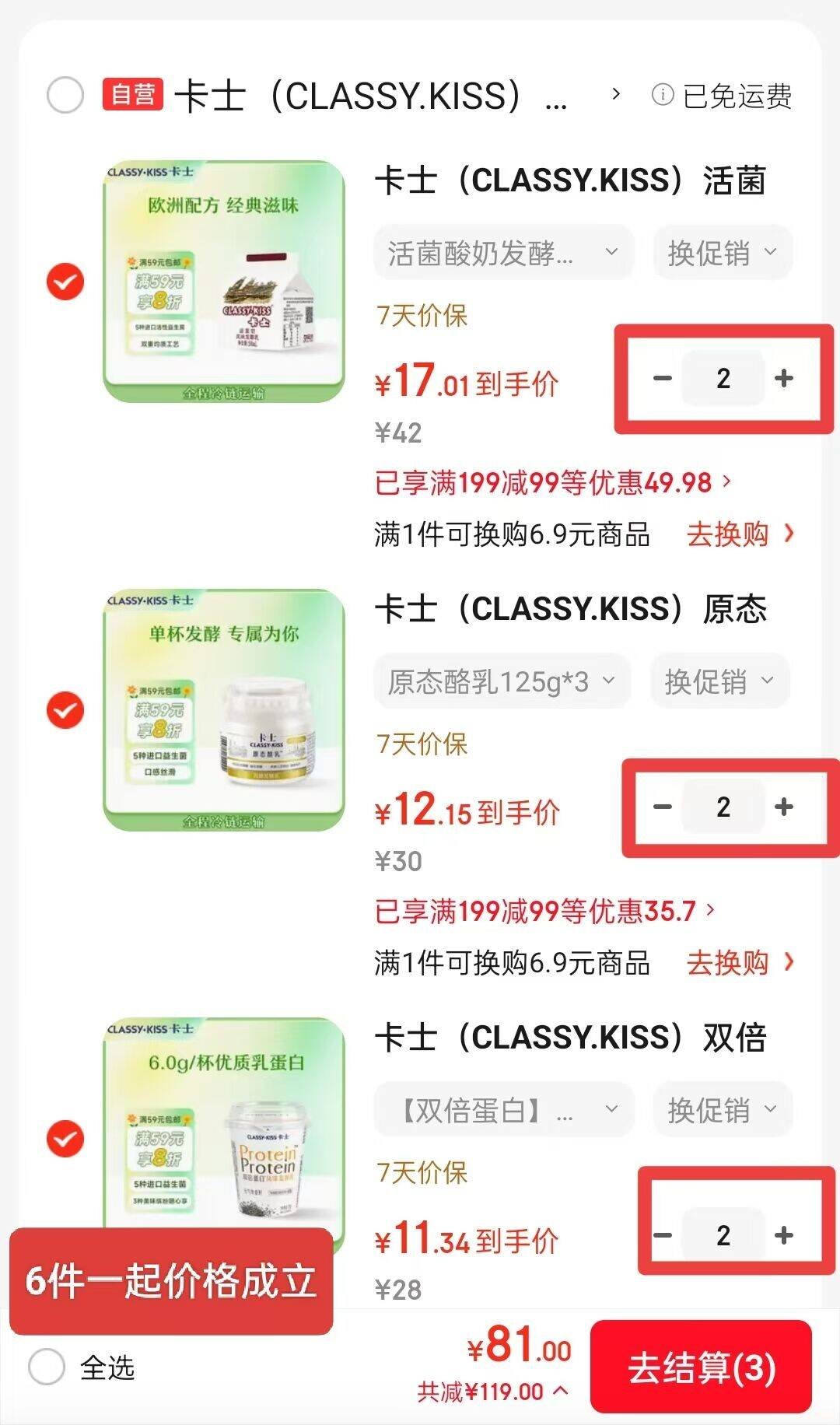Open 【双倍蛋白】 specification dropdown
840x1425 pixels.
(x=503, y=1110)
